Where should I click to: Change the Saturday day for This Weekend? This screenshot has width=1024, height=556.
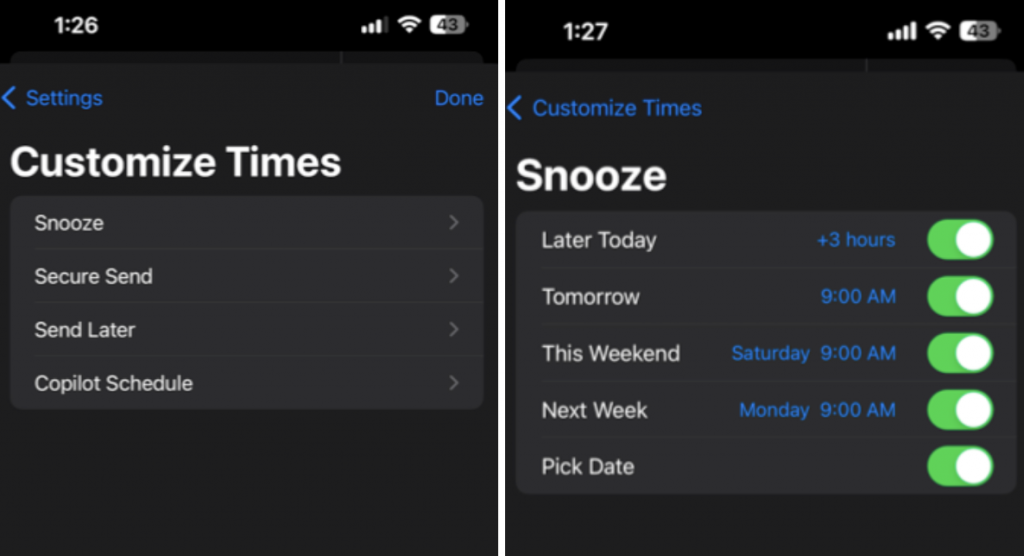[771, 353]
